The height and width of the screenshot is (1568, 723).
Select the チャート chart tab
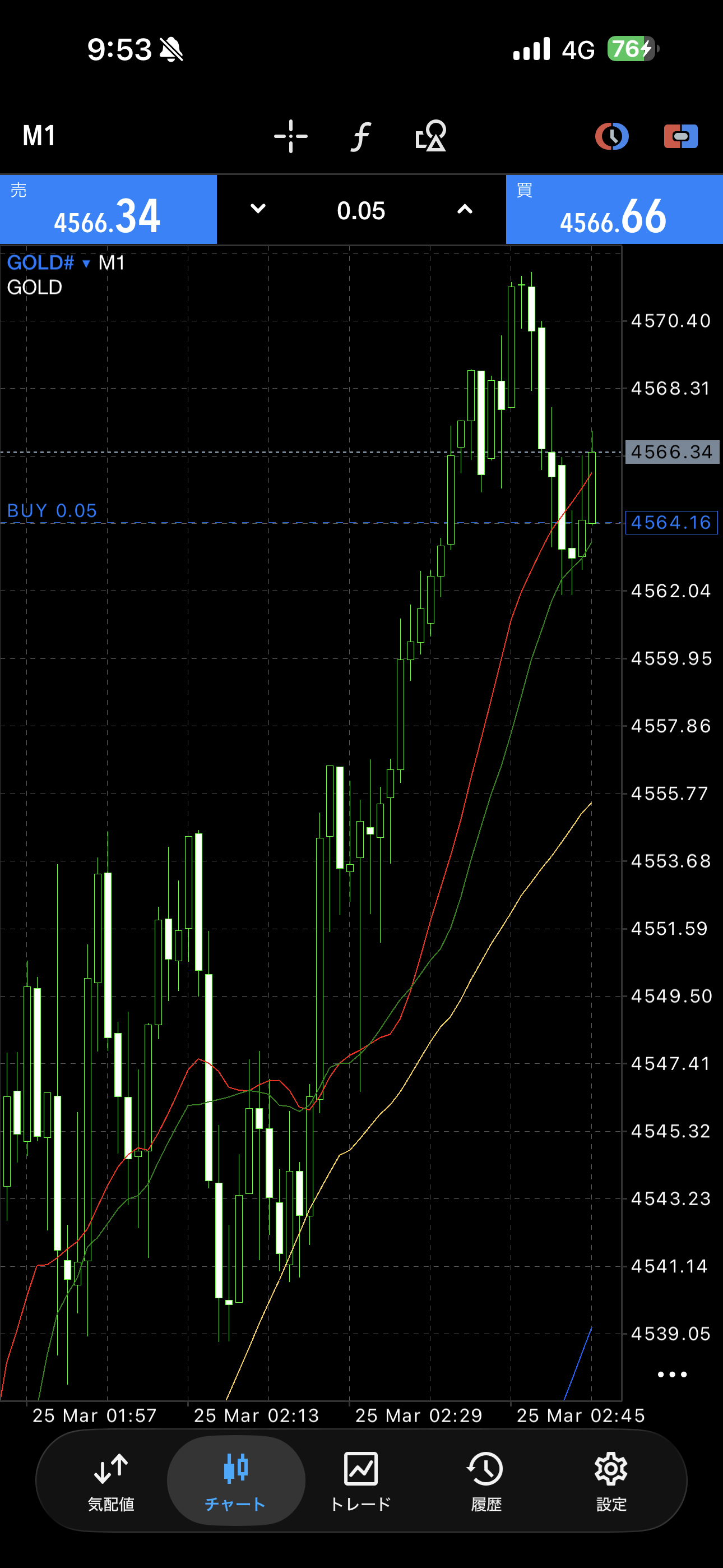click(x=235, y=1481)
